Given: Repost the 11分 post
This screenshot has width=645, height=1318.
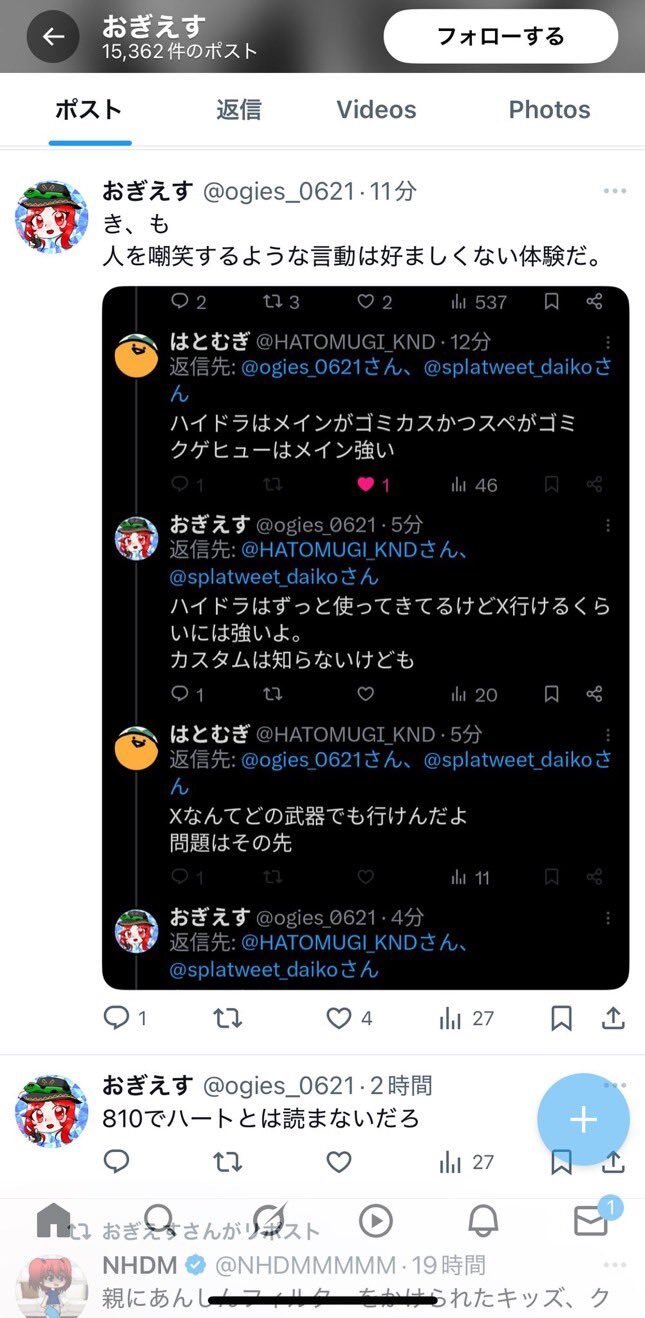Looking at the screenshot, I should pyautogui.click(x=228, y=1018).
